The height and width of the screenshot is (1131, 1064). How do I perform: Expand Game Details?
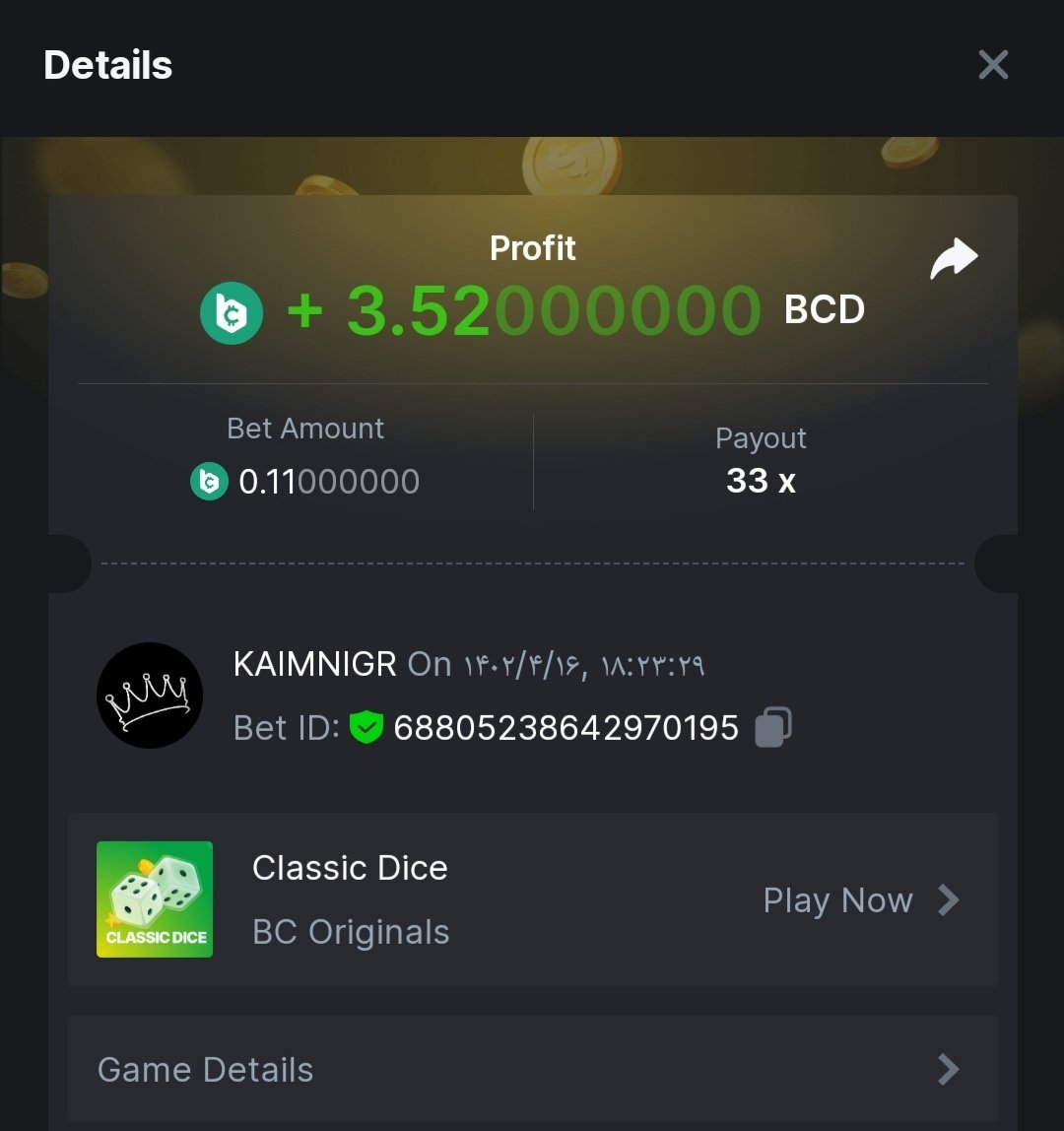tap(532, 1069)
